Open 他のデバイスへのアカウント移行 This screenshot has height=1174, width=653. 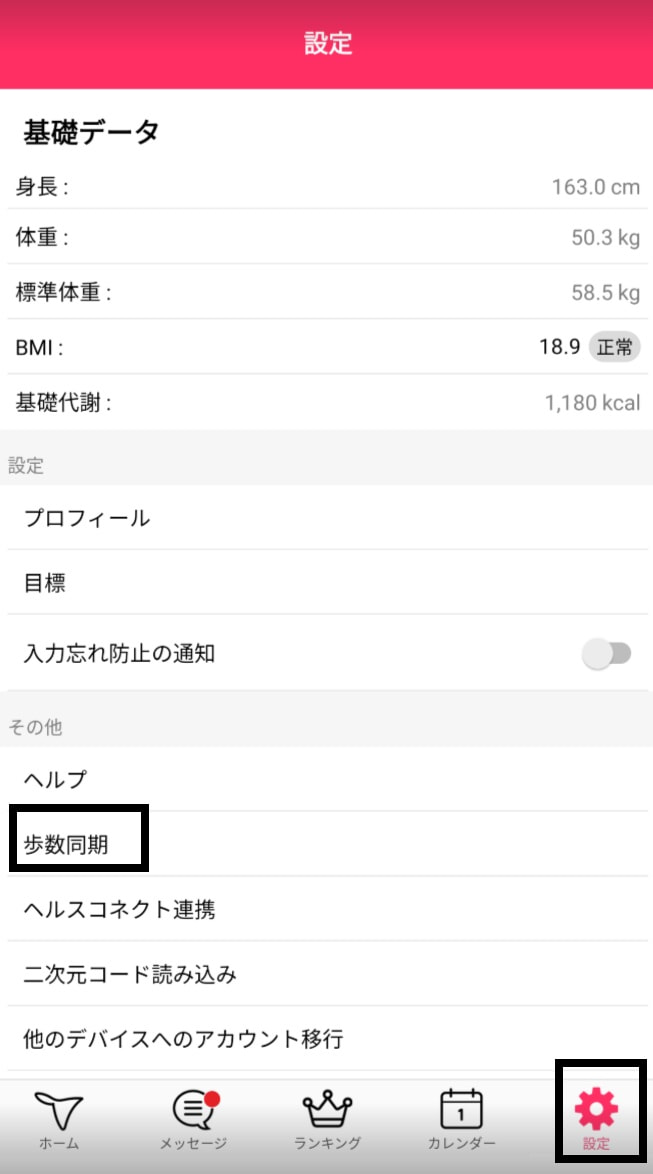click(326, 1039)
